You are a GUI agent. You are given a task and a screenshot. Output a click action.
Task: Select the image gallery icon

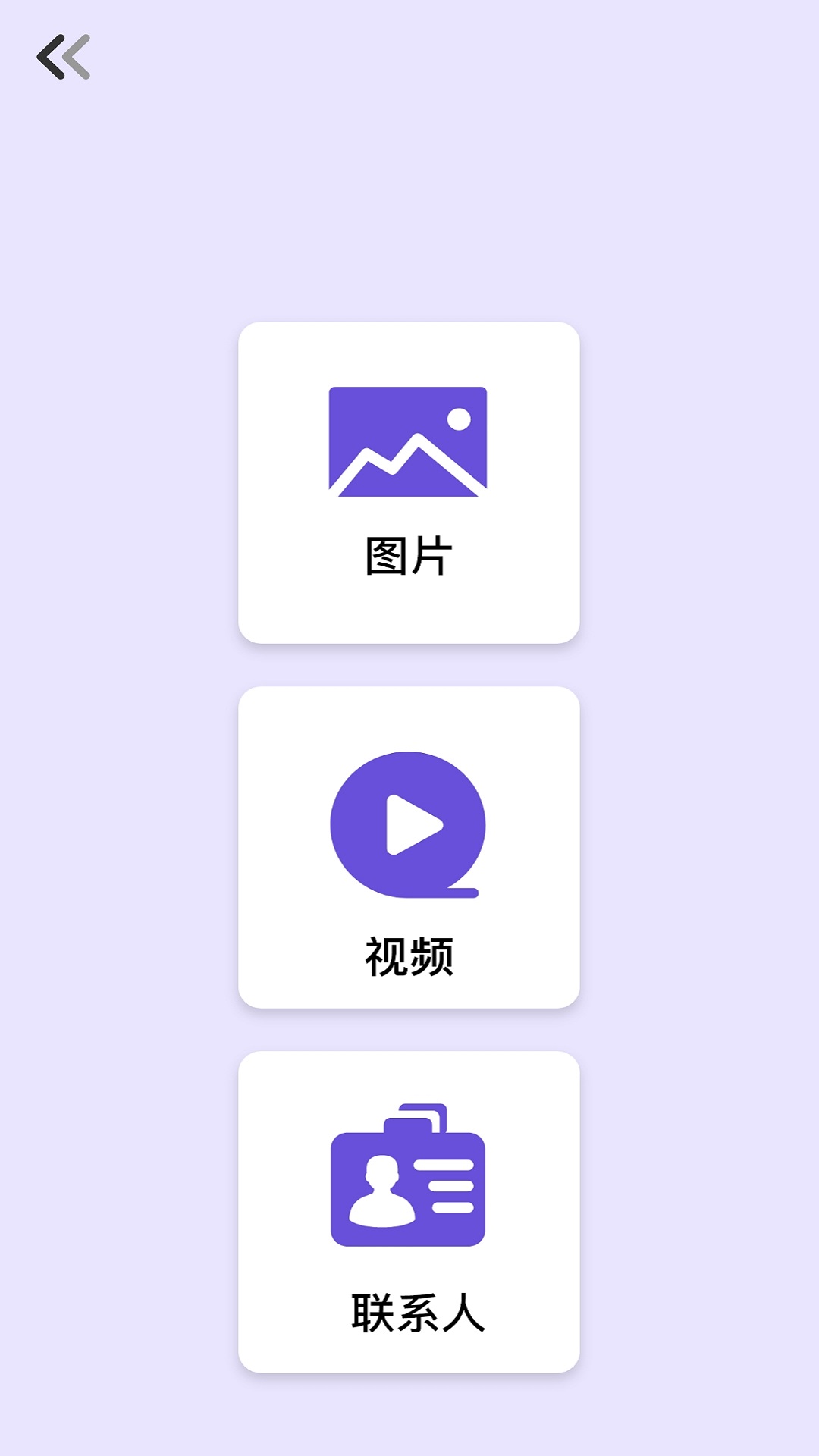(x=409, y=441)
